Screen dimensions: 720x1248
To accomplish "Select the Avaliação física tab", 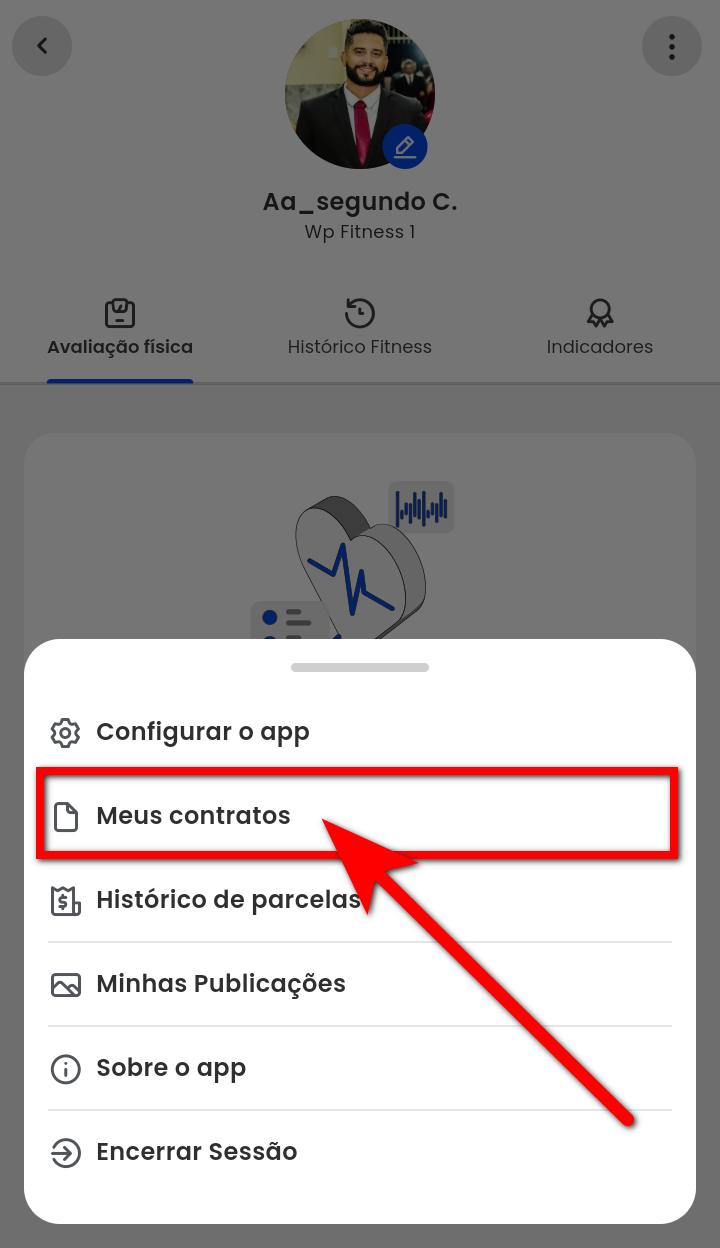I will (x=120, y=329).
